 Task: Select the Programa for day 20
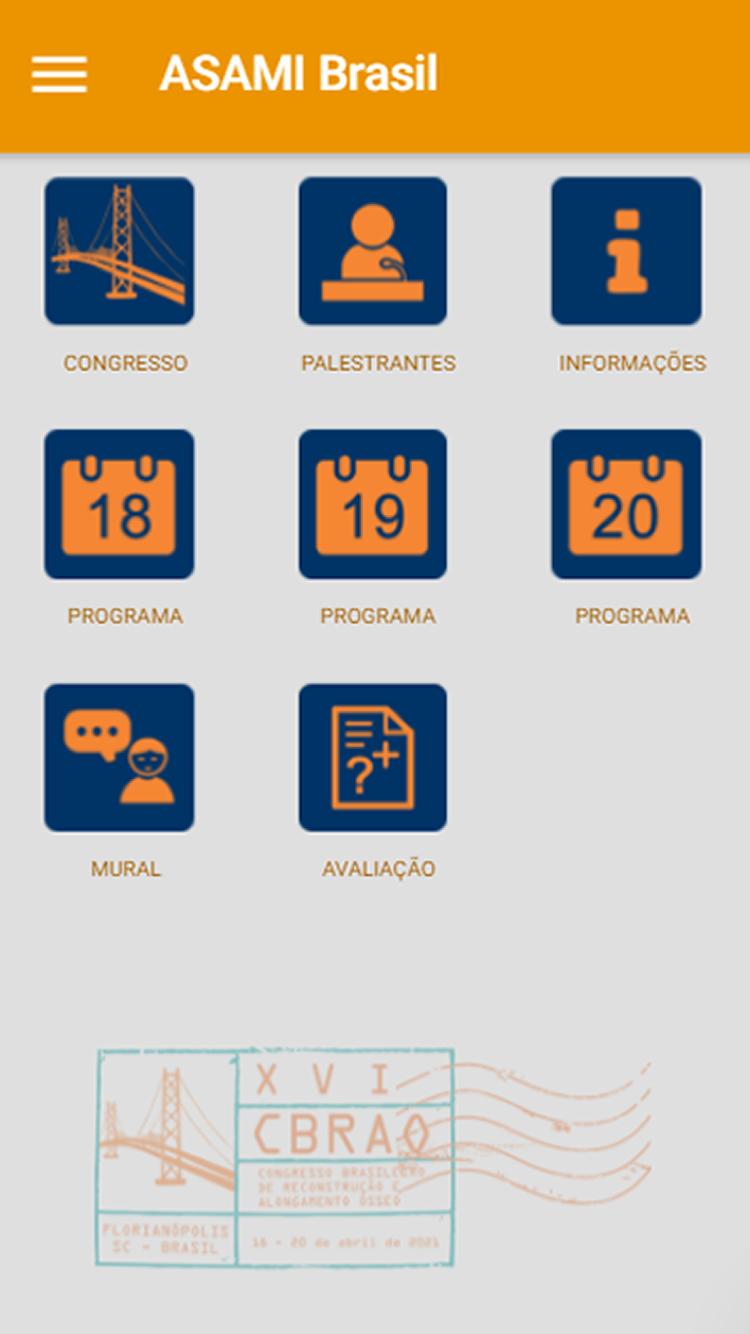(626, 504)
